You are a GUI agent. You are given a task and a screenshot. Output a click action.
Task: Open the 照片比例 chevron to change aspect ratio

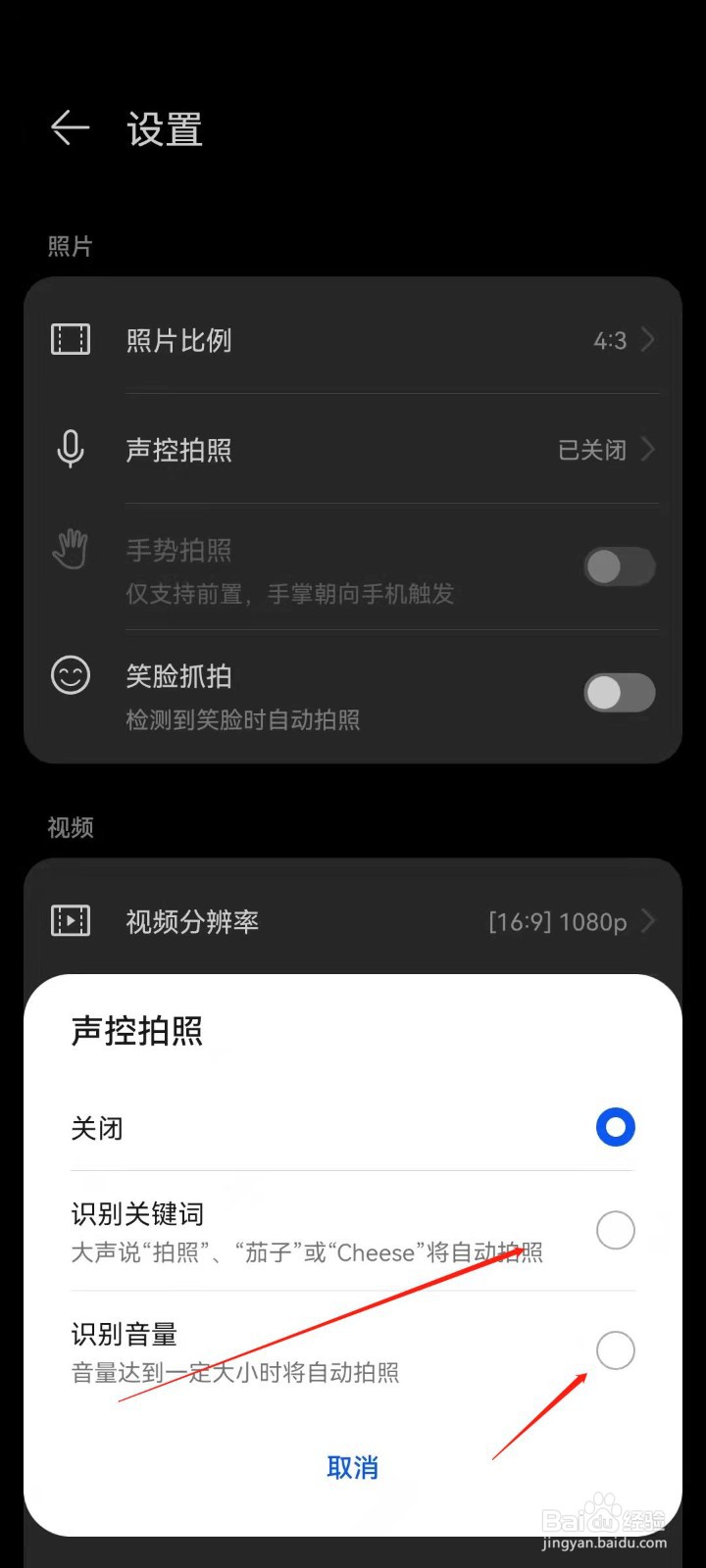(646, 339)
